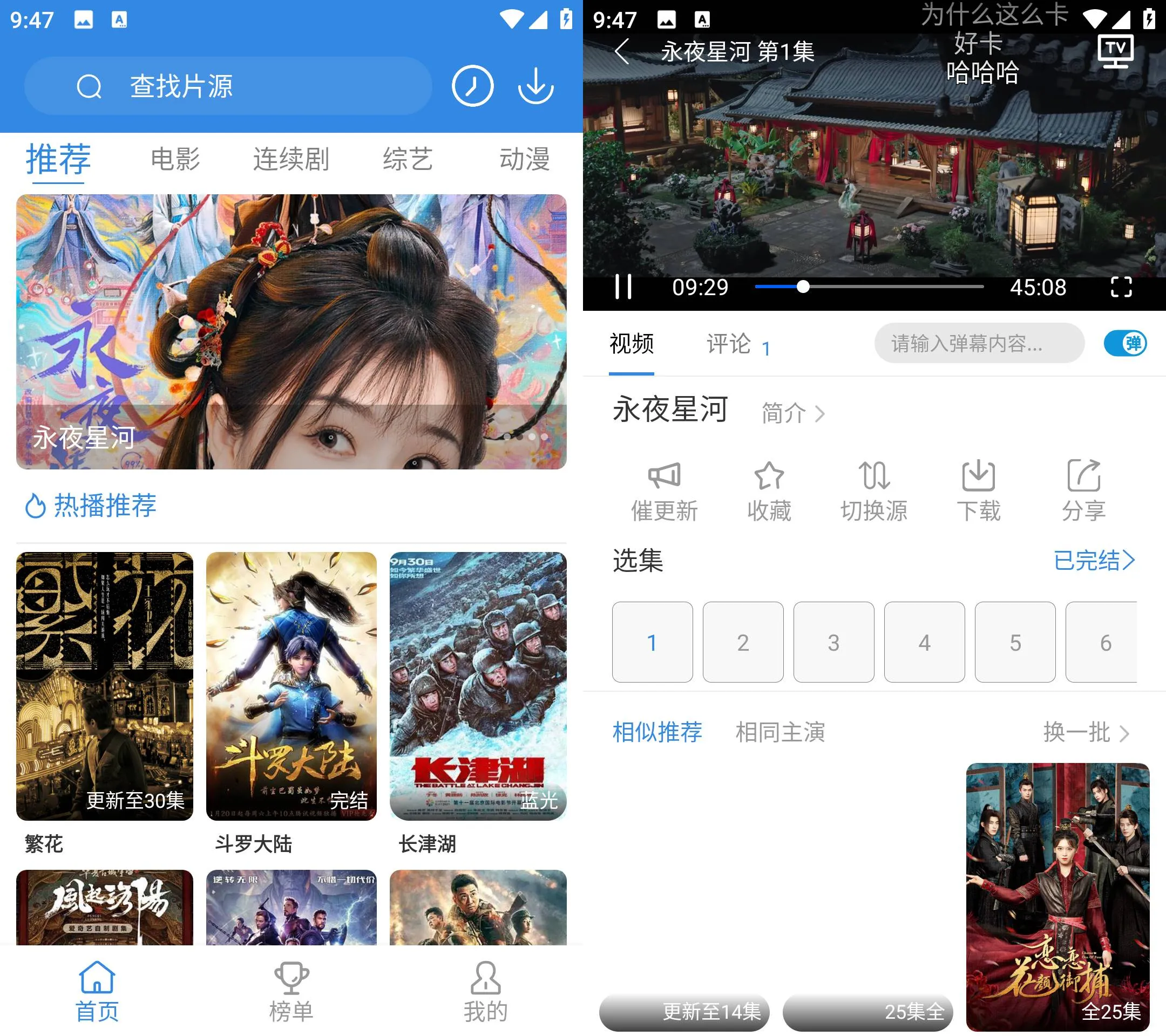Open watch history clock icon

pos(472,86)
